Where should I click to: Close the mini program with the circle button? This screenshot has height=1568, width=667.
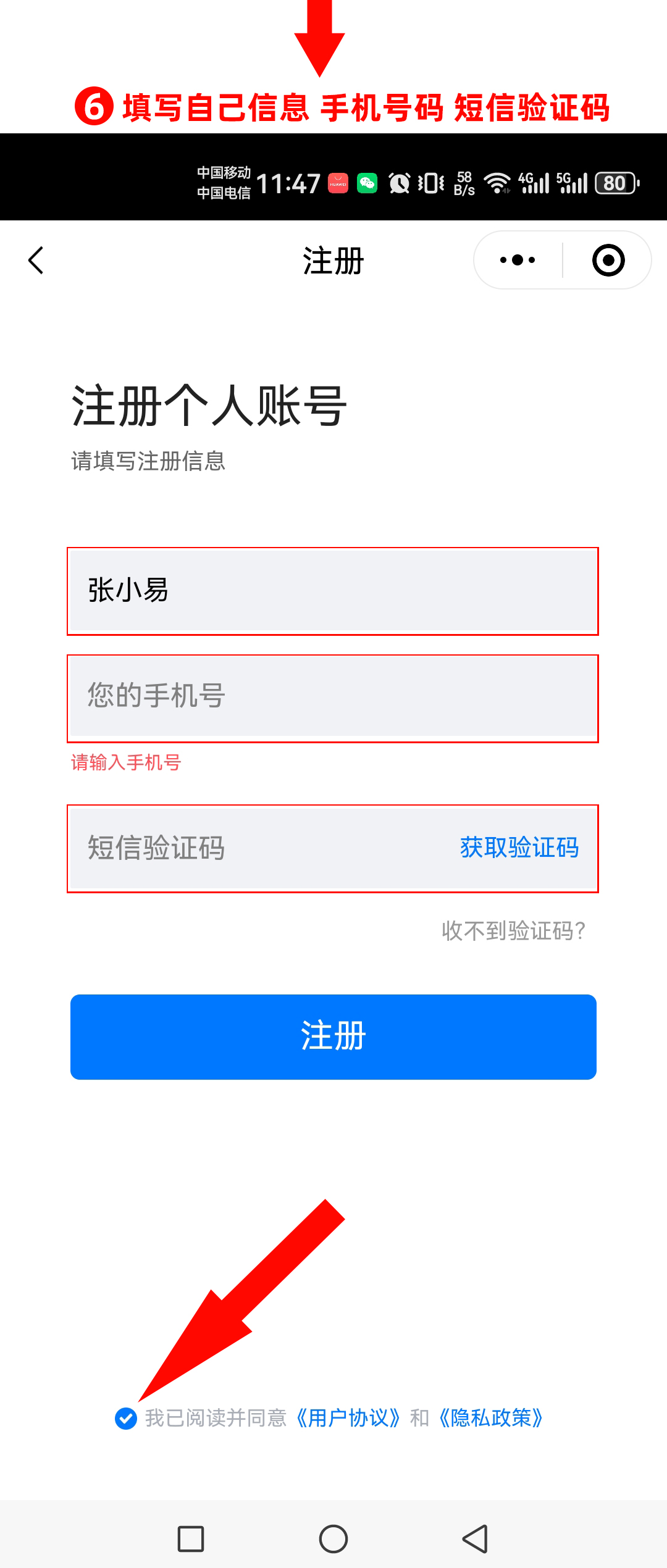(x=608, y=260)
